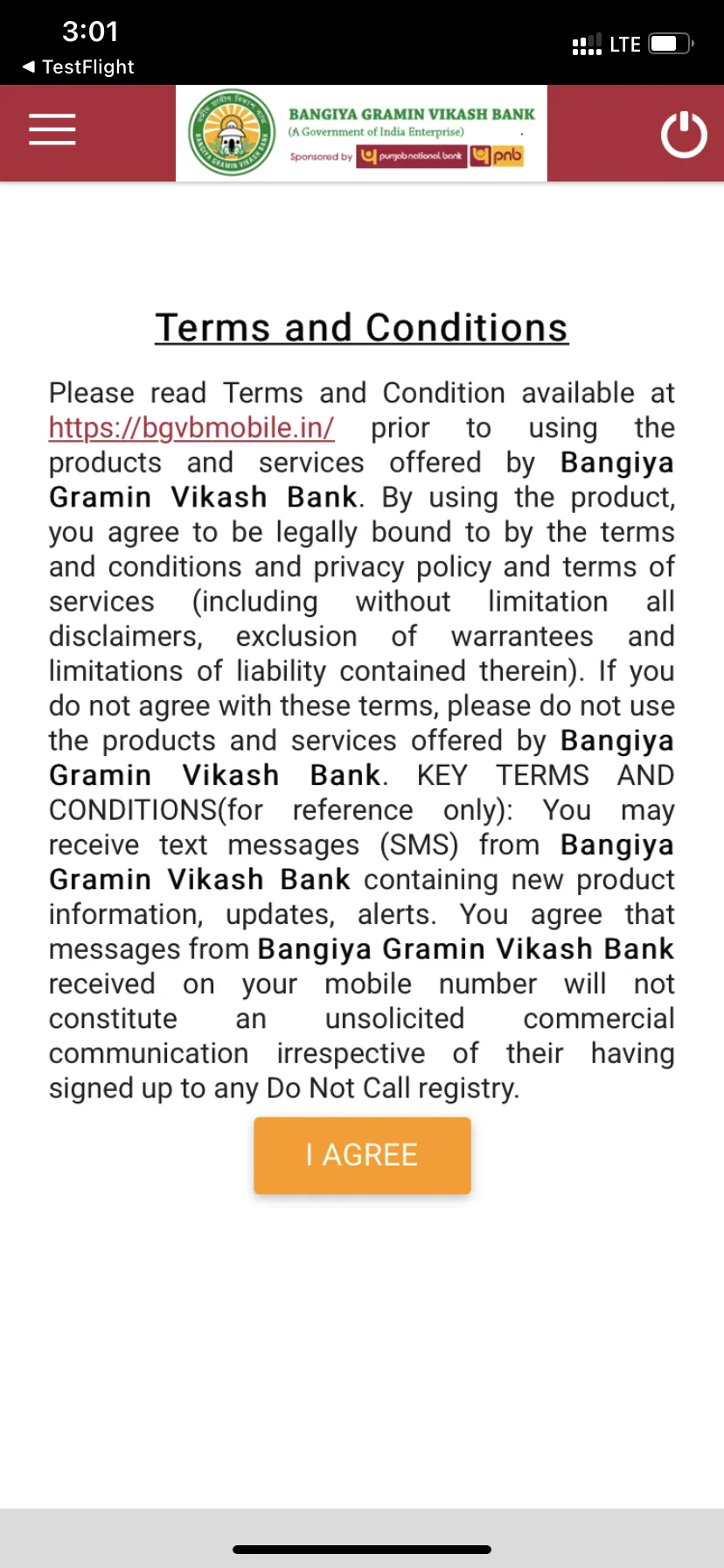Viewport: 724px width, 1568px height.
Task: Open the https://bgvbmobile.in/ link
Action: pos(191,428)
